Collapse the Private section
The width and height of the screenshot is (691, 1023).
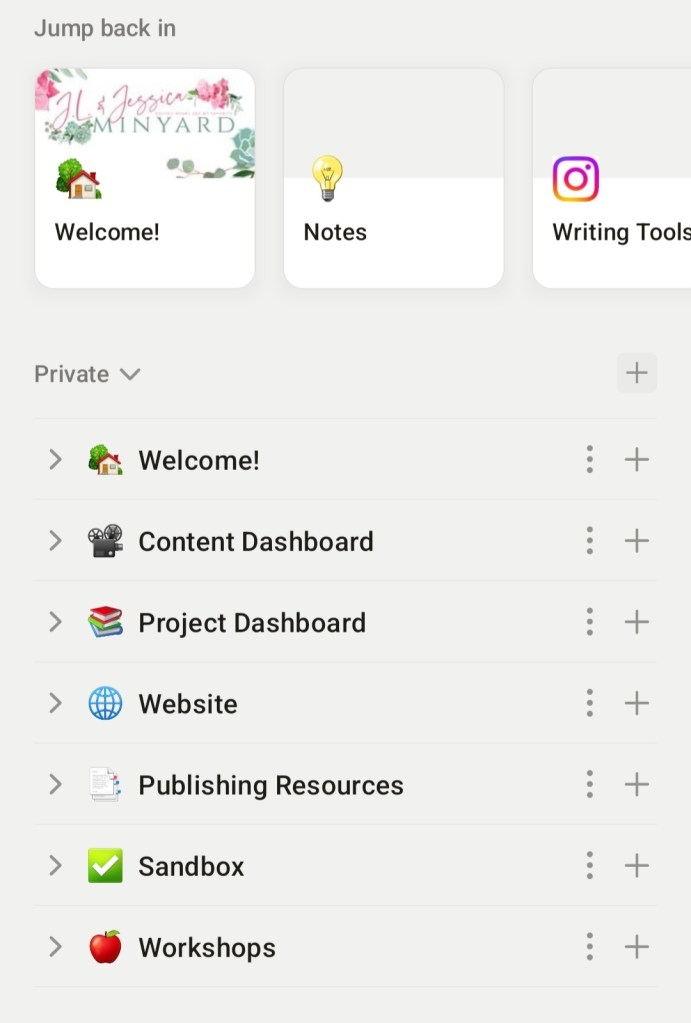tap(88, 374)
